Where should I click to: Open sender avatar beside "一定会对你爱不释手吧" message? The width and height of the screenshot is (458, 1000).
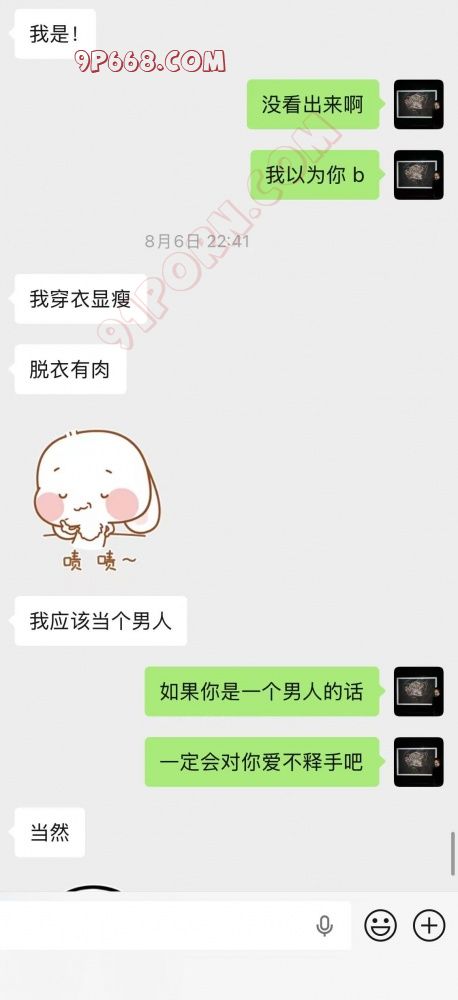pos(418,761)
